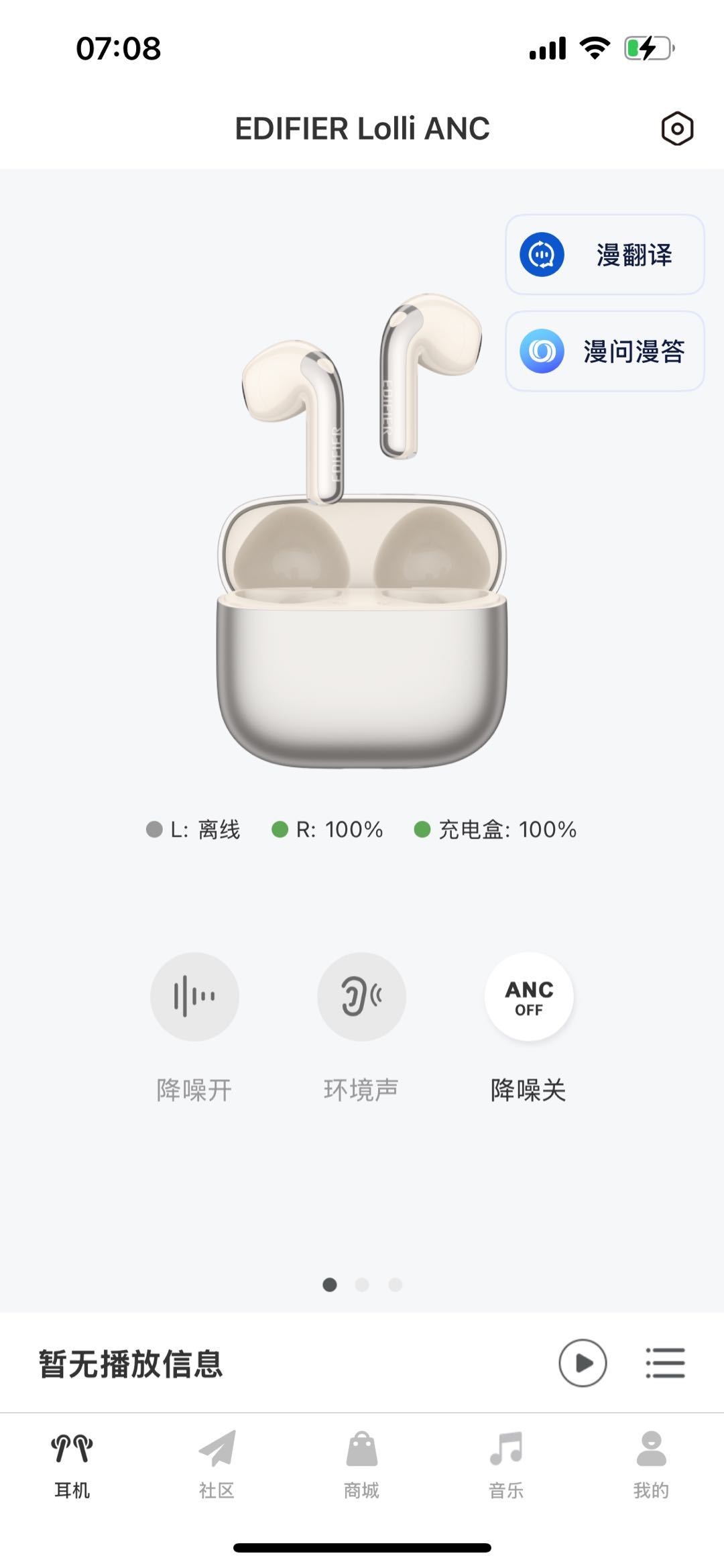Open the 我的 profile tab
The image size is (724, 1568).
click(651, 1465)
